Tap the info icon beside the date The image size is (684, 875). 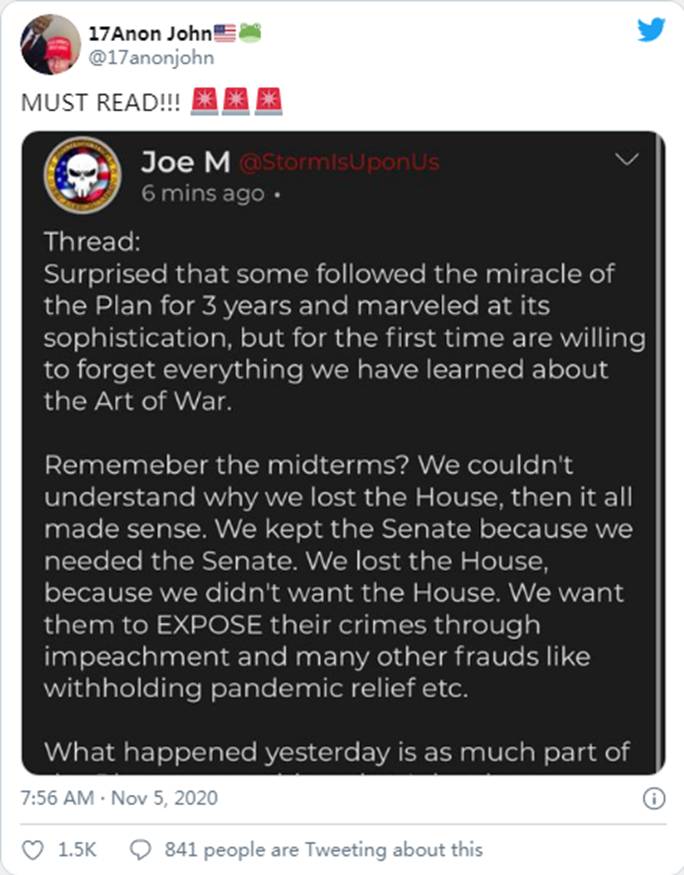pos(652,798)
